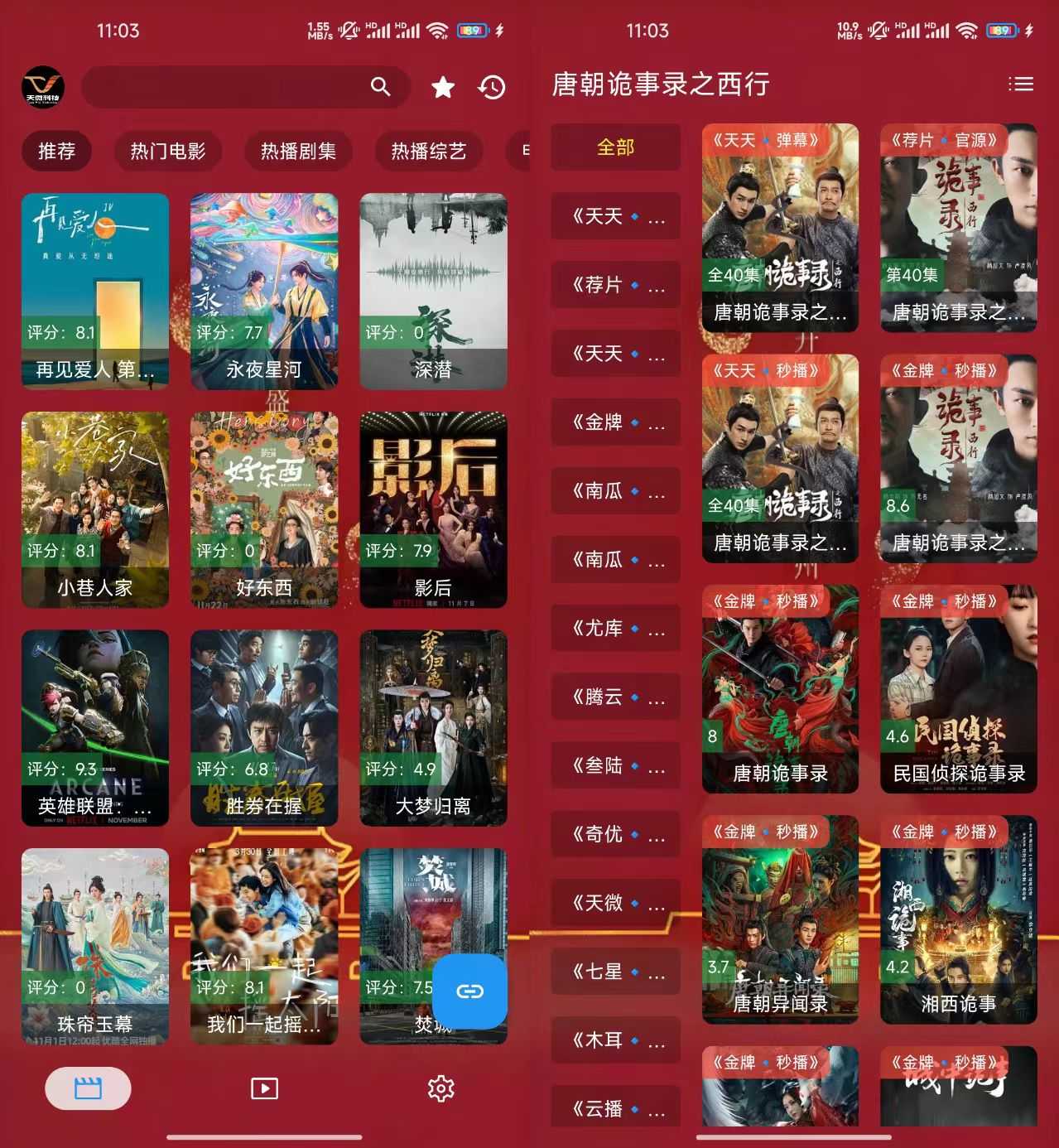Image resolution: width=1059 pixels, height=1148 pixels.
Task: Tap the blue link floating button
Action: 469,991
